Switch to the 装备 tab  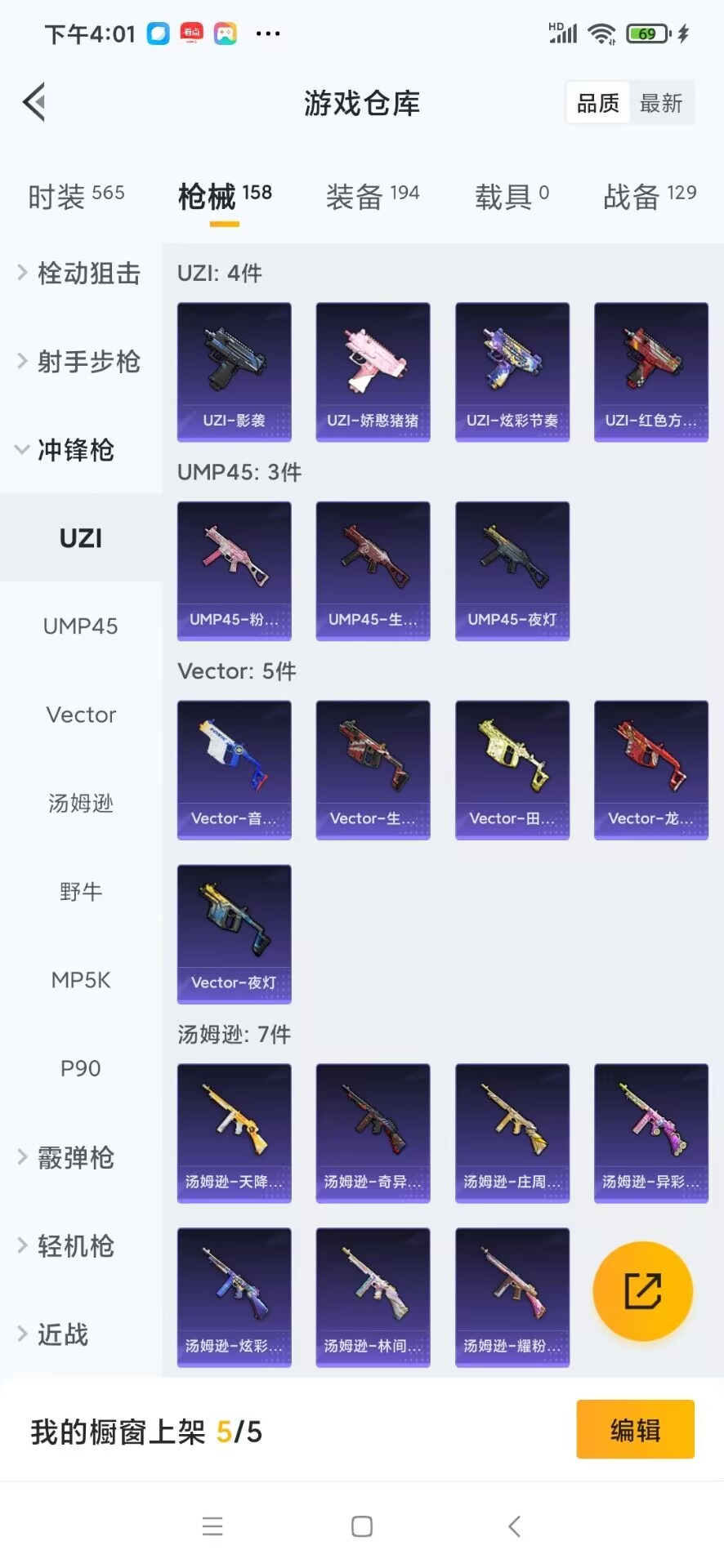coord(373,196)
